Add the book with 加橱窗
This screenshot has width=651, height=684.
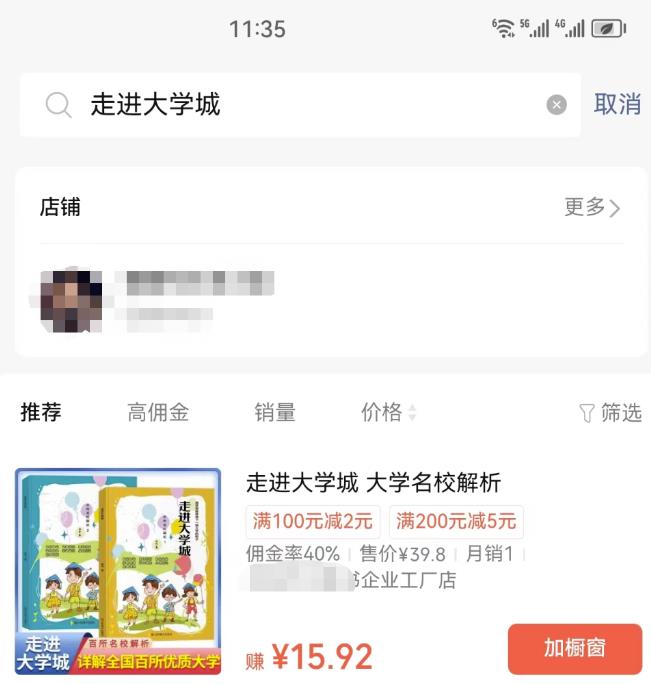point(574,648)
